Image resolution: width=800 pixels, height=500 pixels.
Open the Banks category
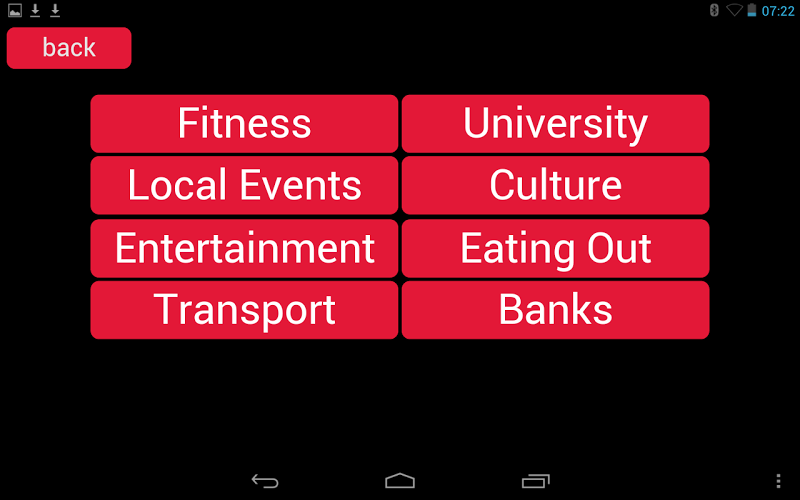pos(555,310)
